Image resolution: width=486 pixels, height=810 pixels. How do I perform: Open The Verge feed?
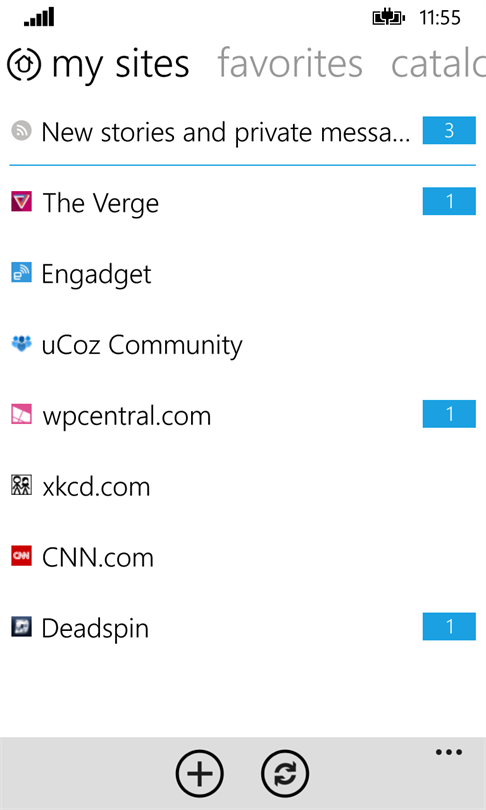click(x=243, y=202)
